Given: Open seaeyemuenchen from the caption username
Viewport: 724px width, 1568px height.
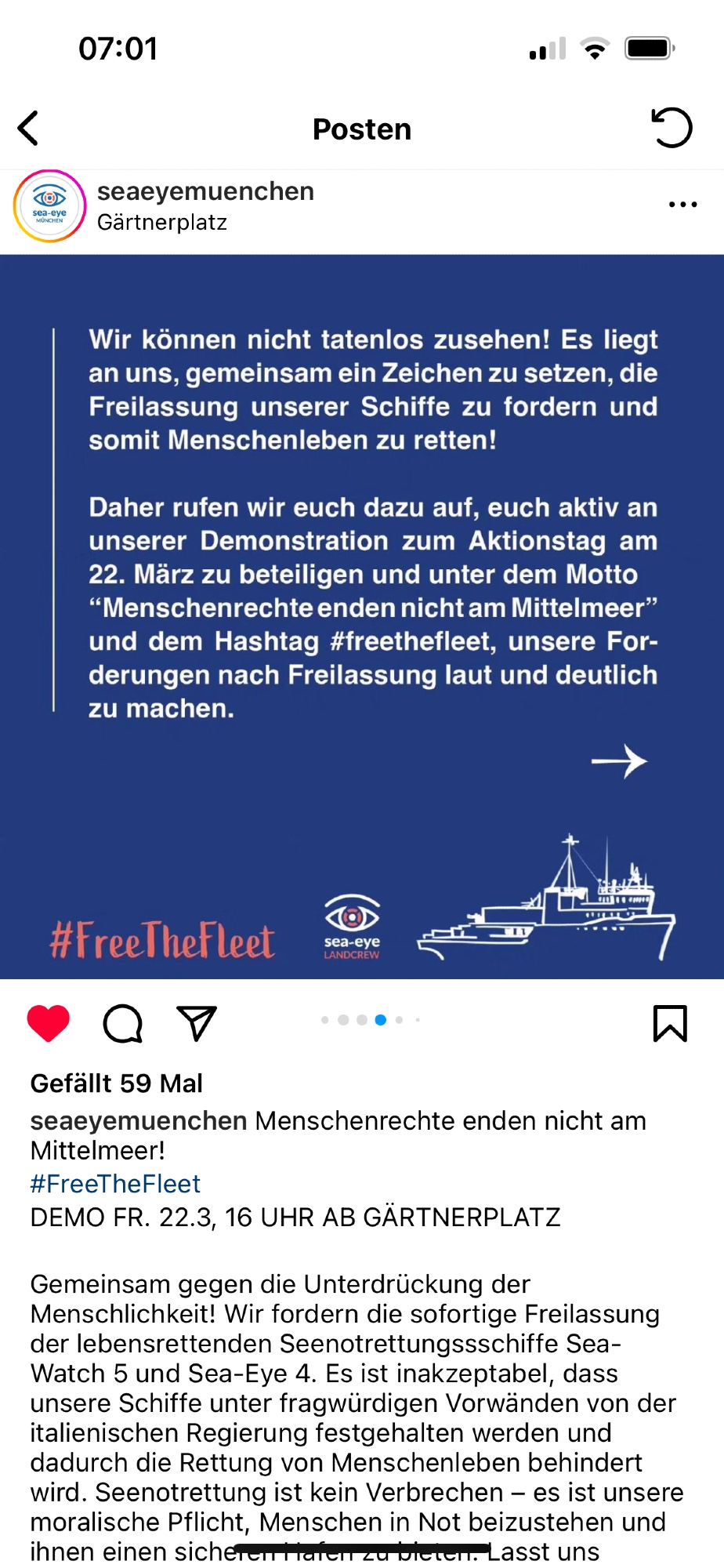Looking at the screenshot, I should point(139,1121).
